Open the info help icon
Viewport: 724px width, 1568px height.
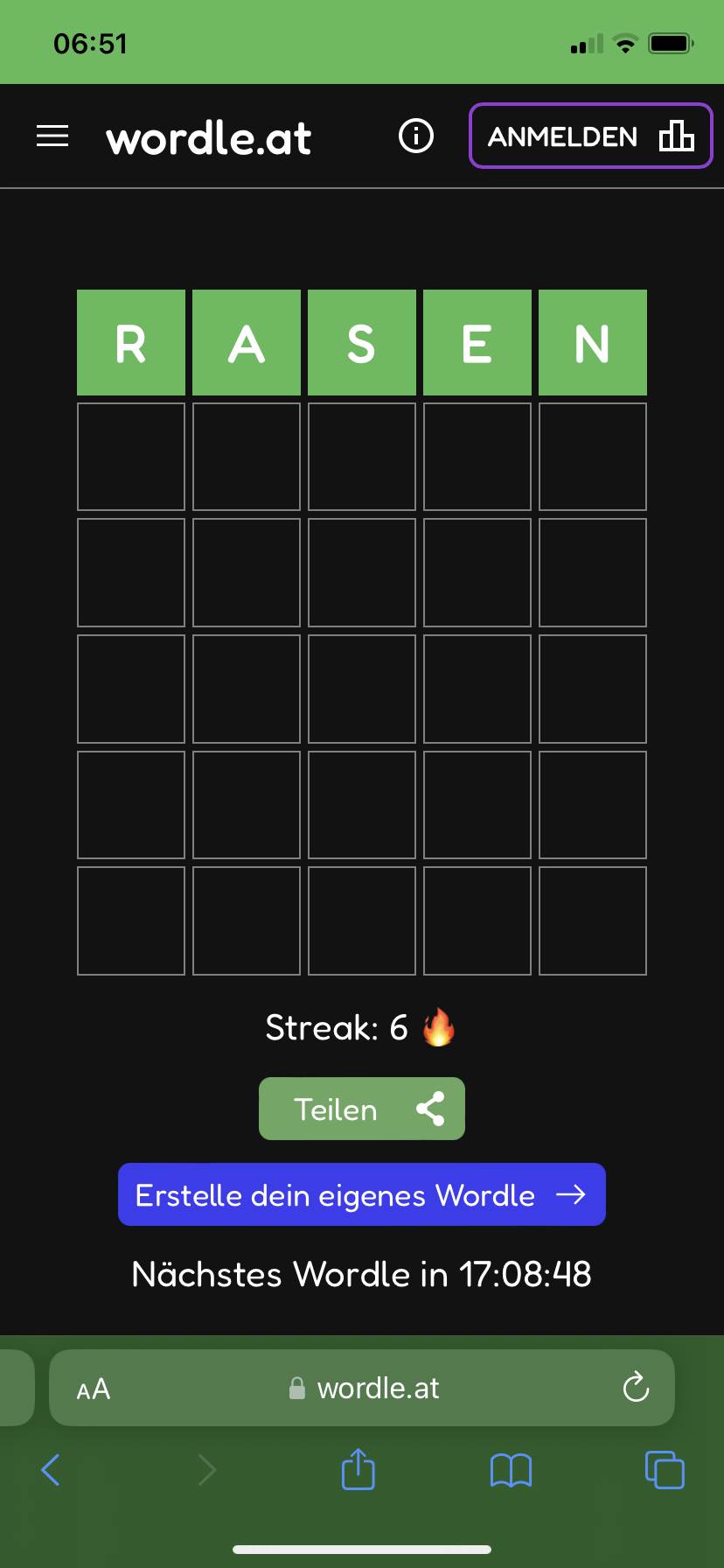point(416,136)
